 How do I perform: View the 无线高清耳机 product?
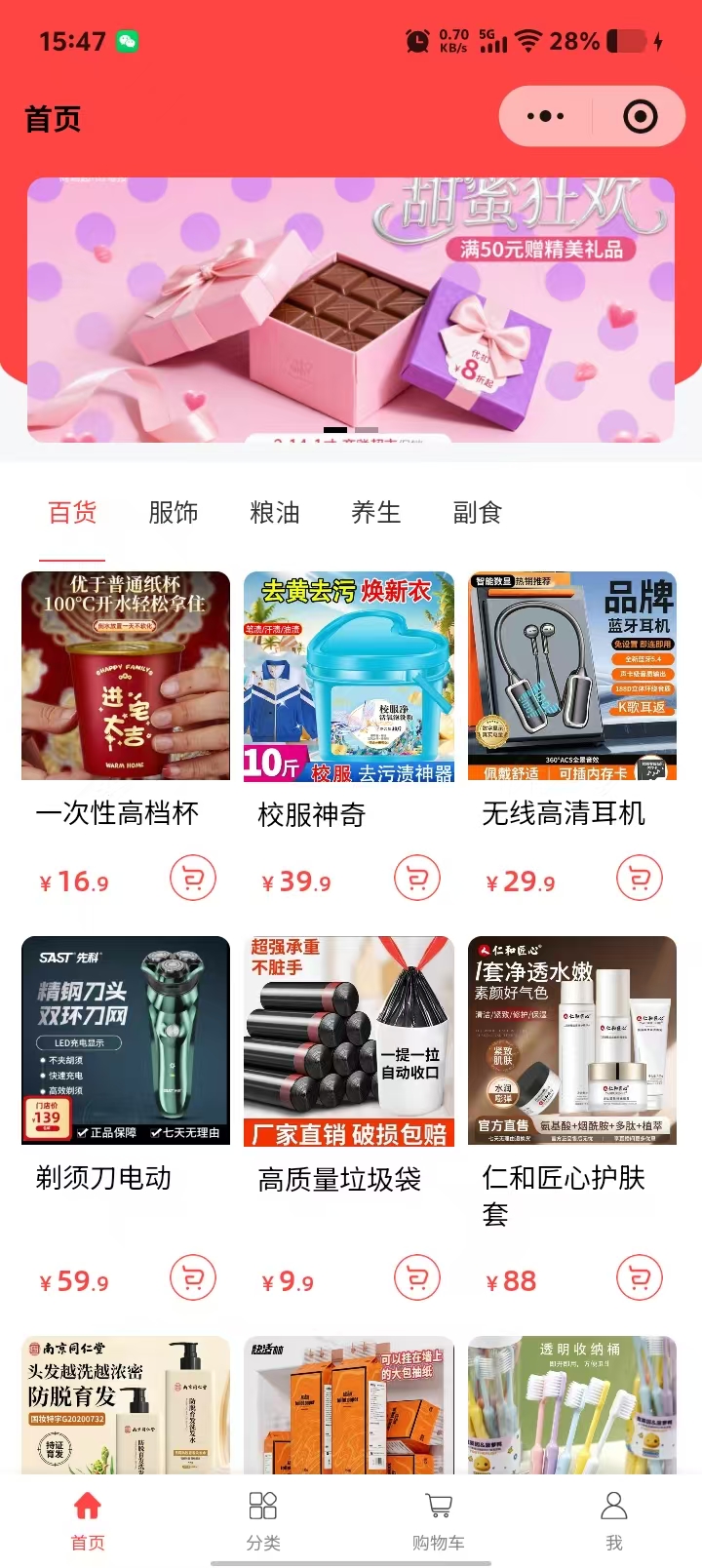point(572,677)
